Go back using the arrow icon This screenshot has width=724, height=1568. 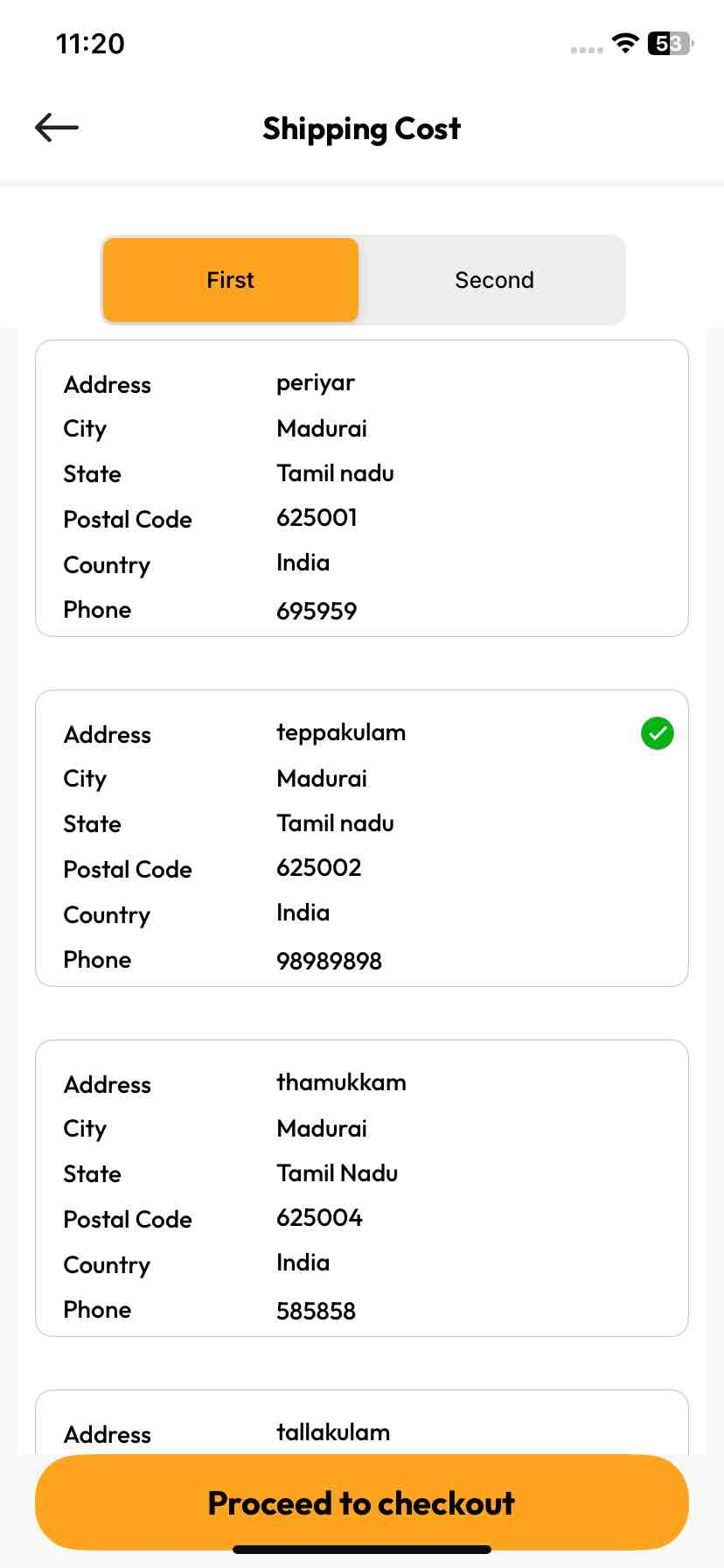[57, 128]
